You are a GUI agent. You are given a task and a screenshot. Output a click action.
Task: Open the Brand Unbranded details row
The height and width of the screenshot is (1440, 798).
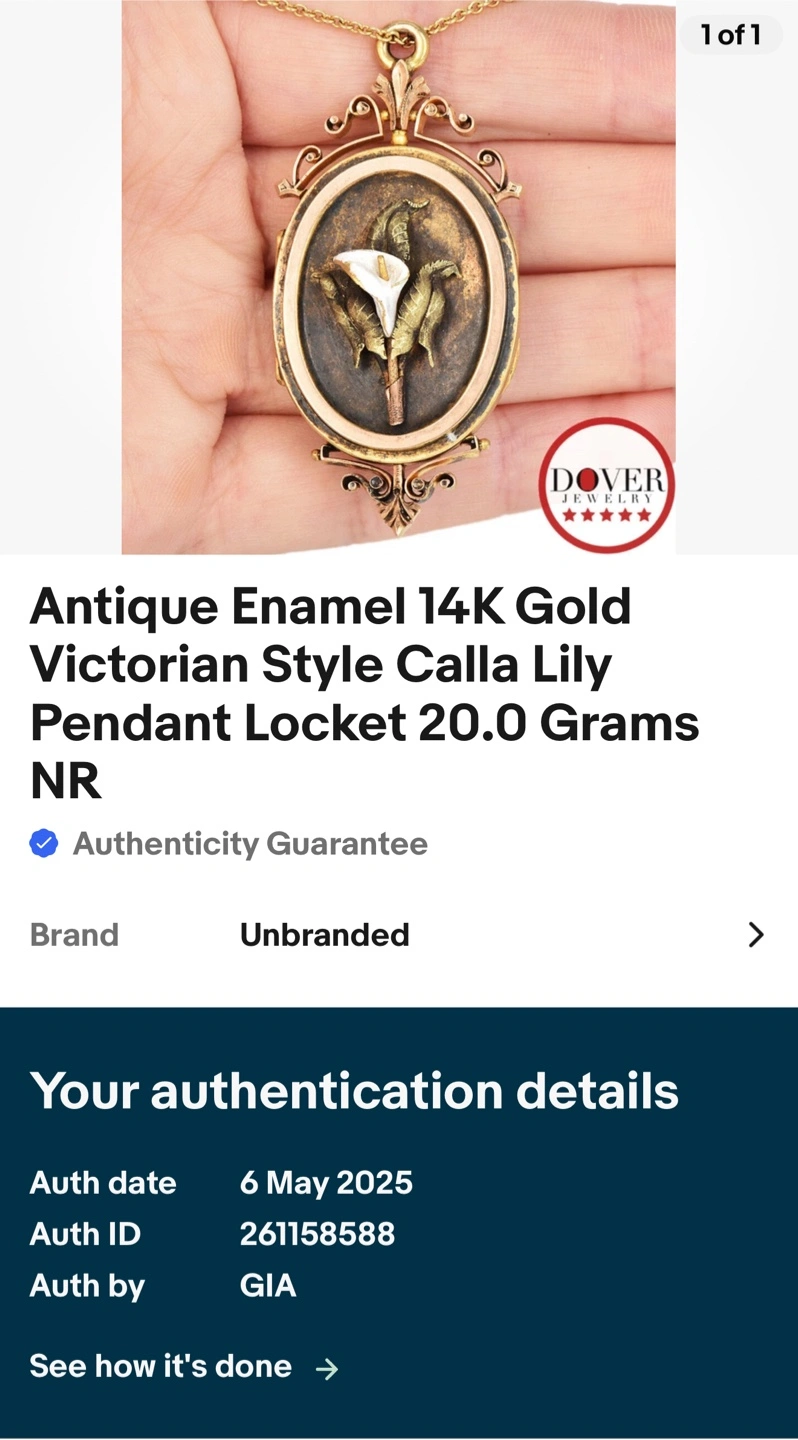[x=399, y=935]
